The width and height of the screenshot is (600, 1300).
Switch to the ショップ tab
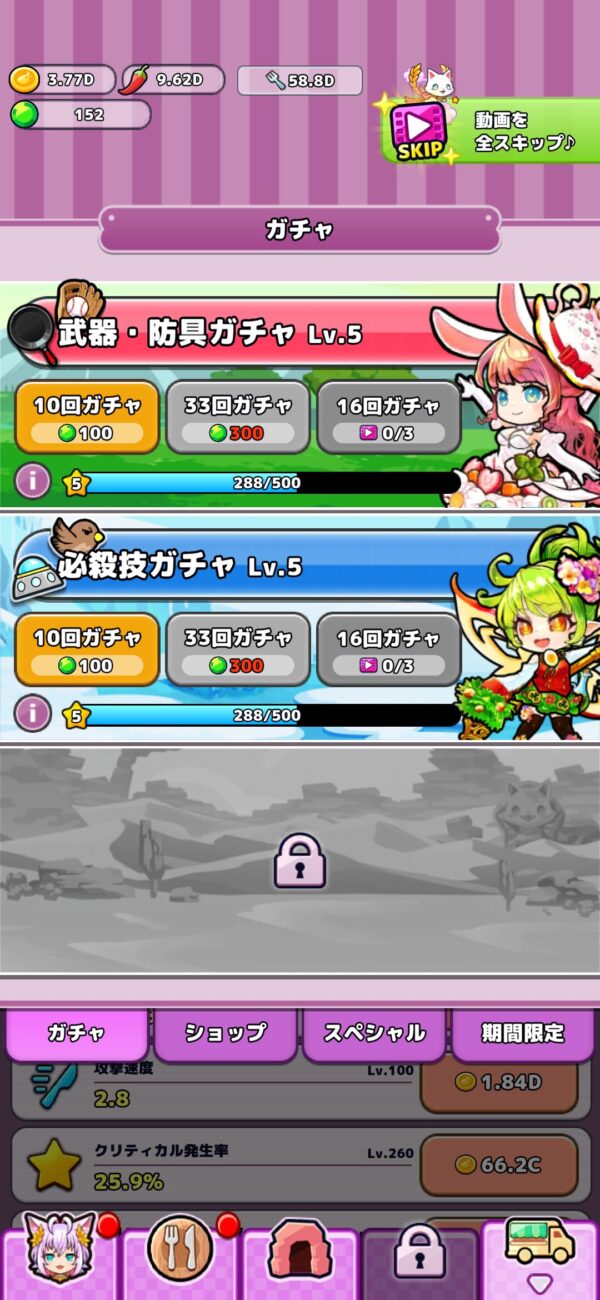[225, 1033]
